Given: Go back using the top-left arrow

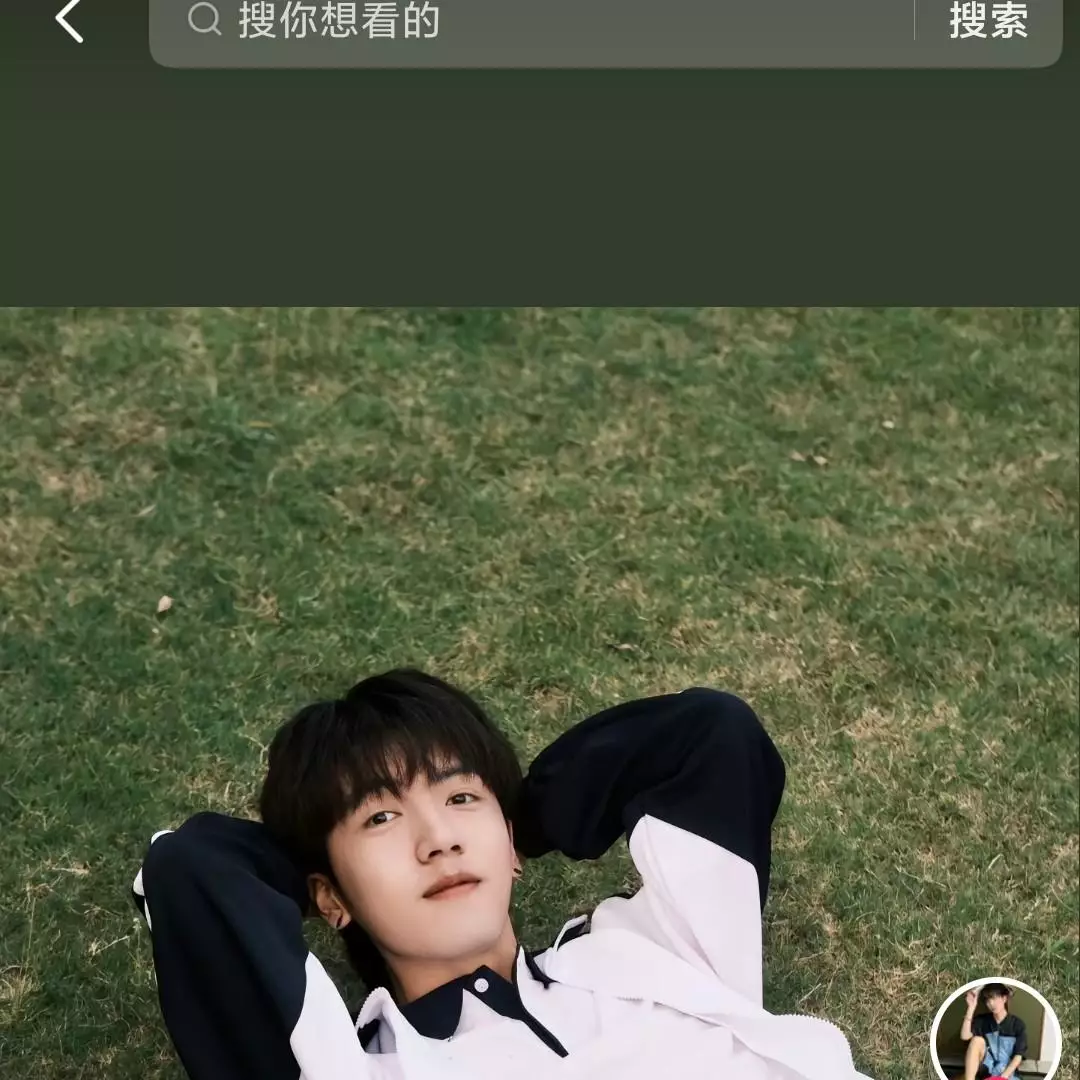Looking at the screenshot, I should point(69,21).
